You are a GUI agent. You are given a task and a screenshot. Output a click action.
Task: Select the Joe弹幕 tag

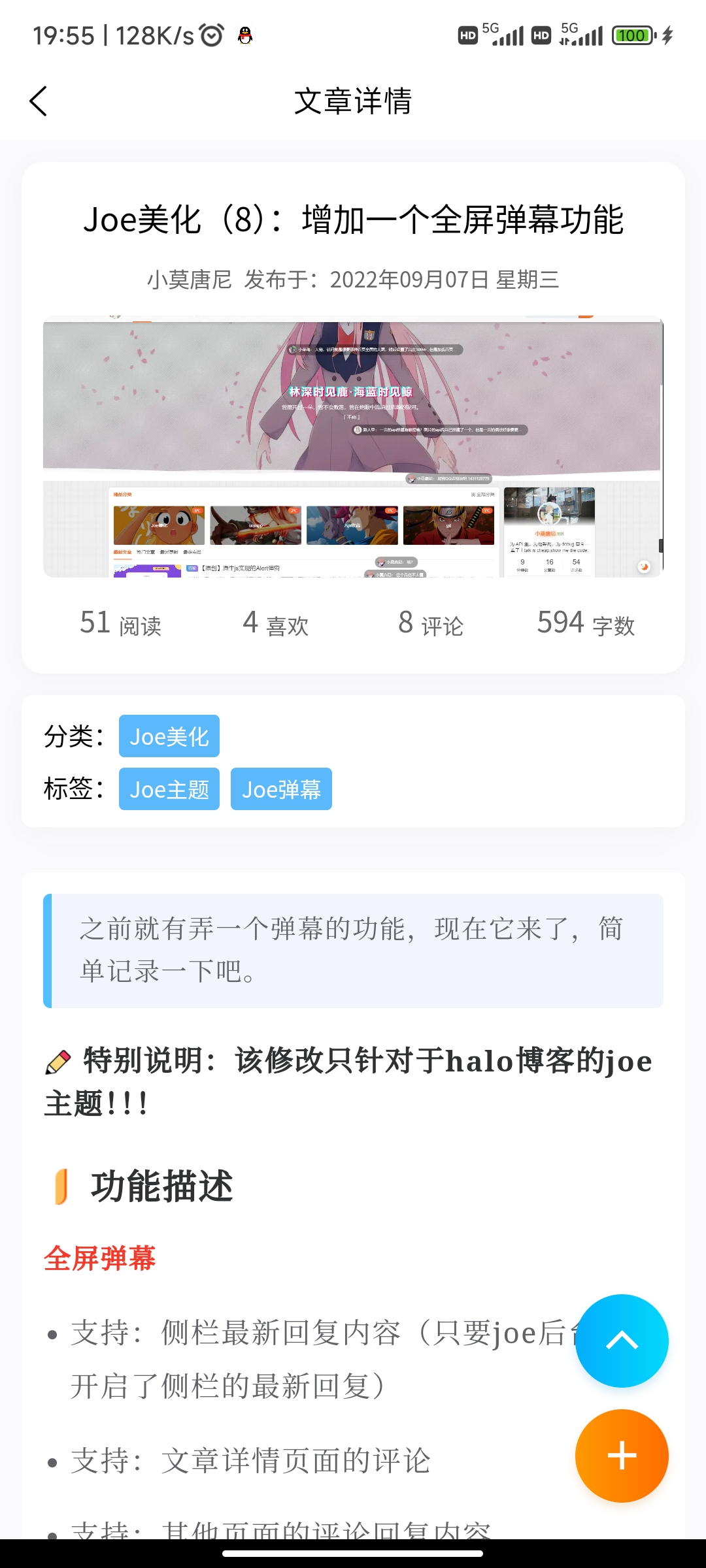tap(281, 789)
